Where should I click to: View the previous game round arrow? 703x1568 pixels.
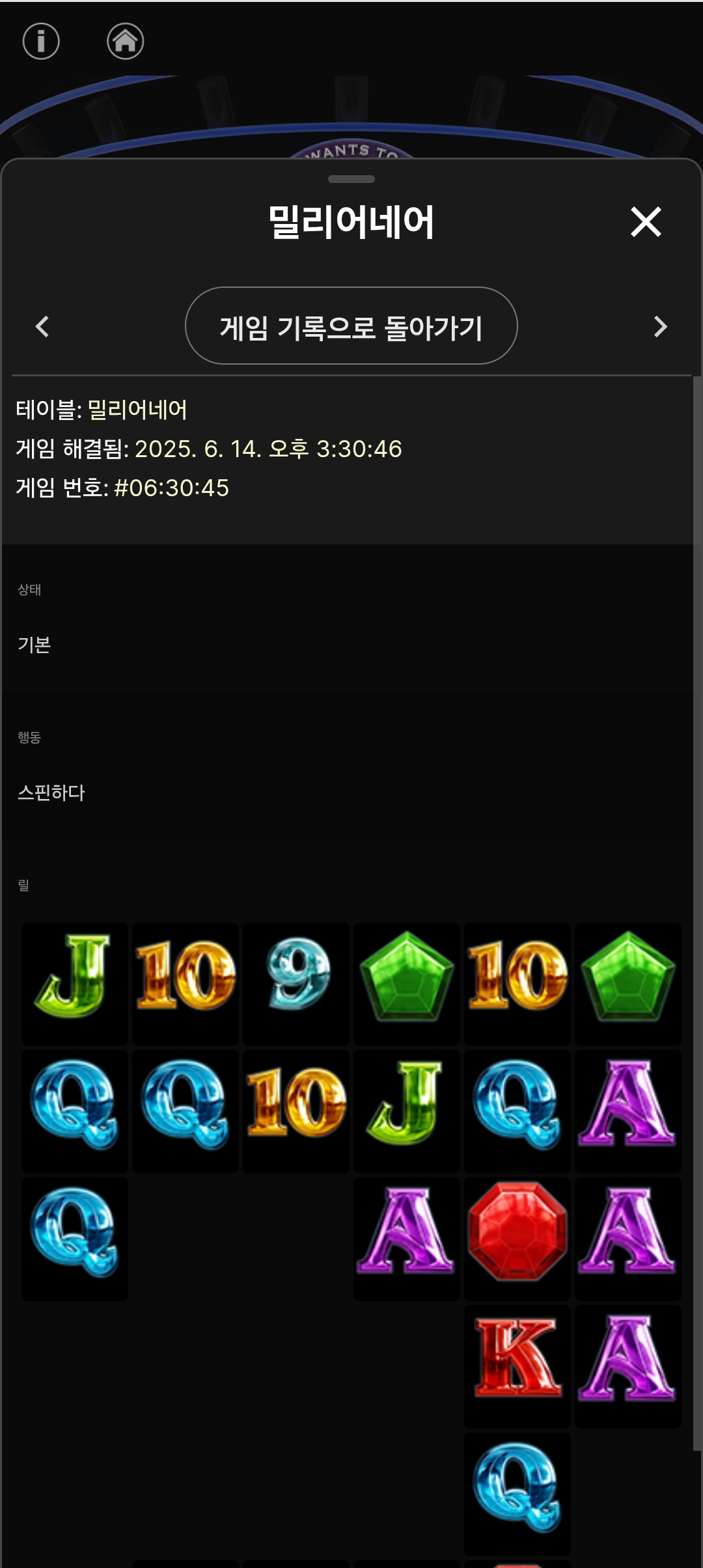[x=42, y=326]
